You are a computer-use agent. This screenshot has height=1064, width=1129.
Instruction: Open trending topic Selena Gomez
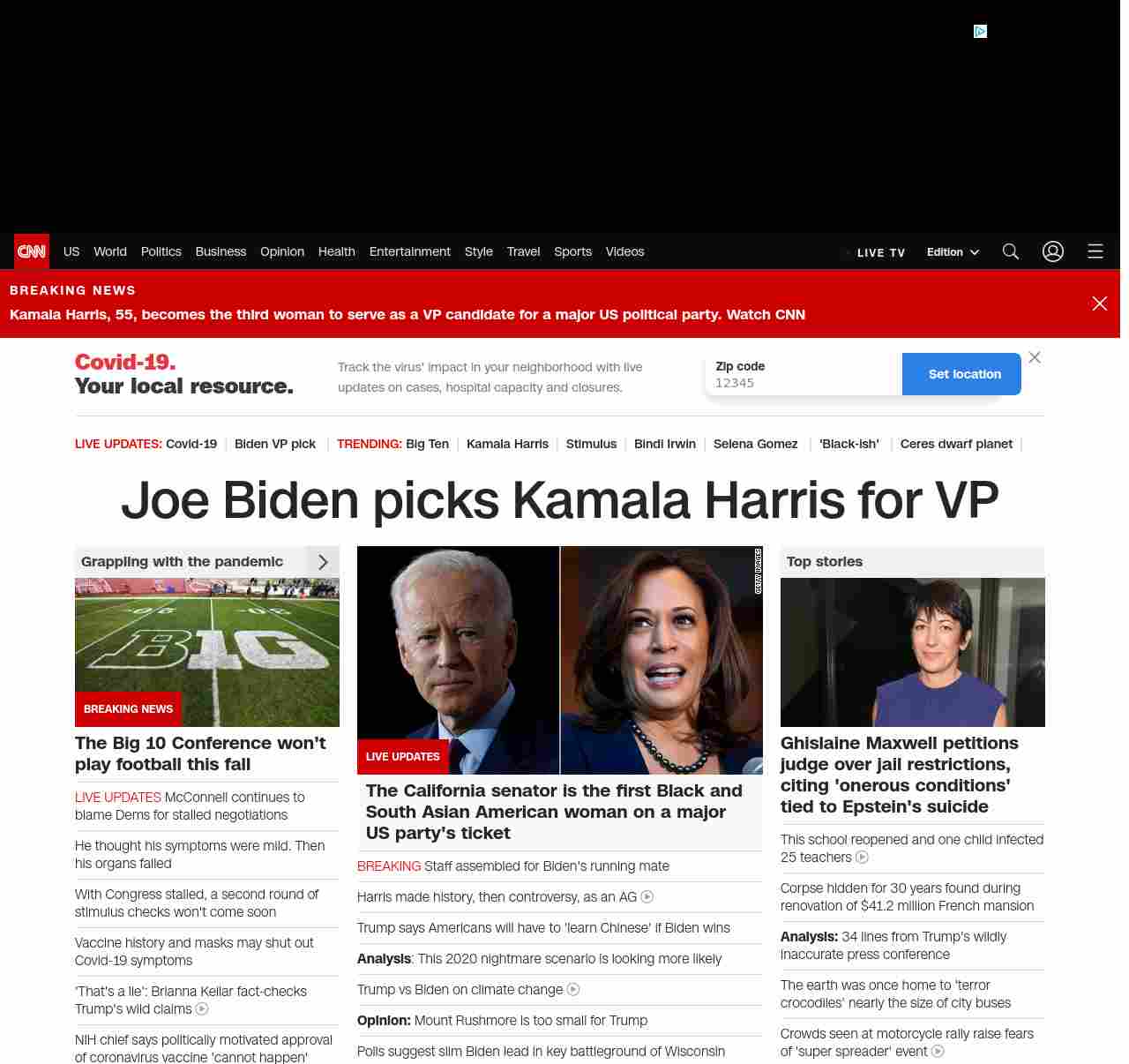coord(755,444)
